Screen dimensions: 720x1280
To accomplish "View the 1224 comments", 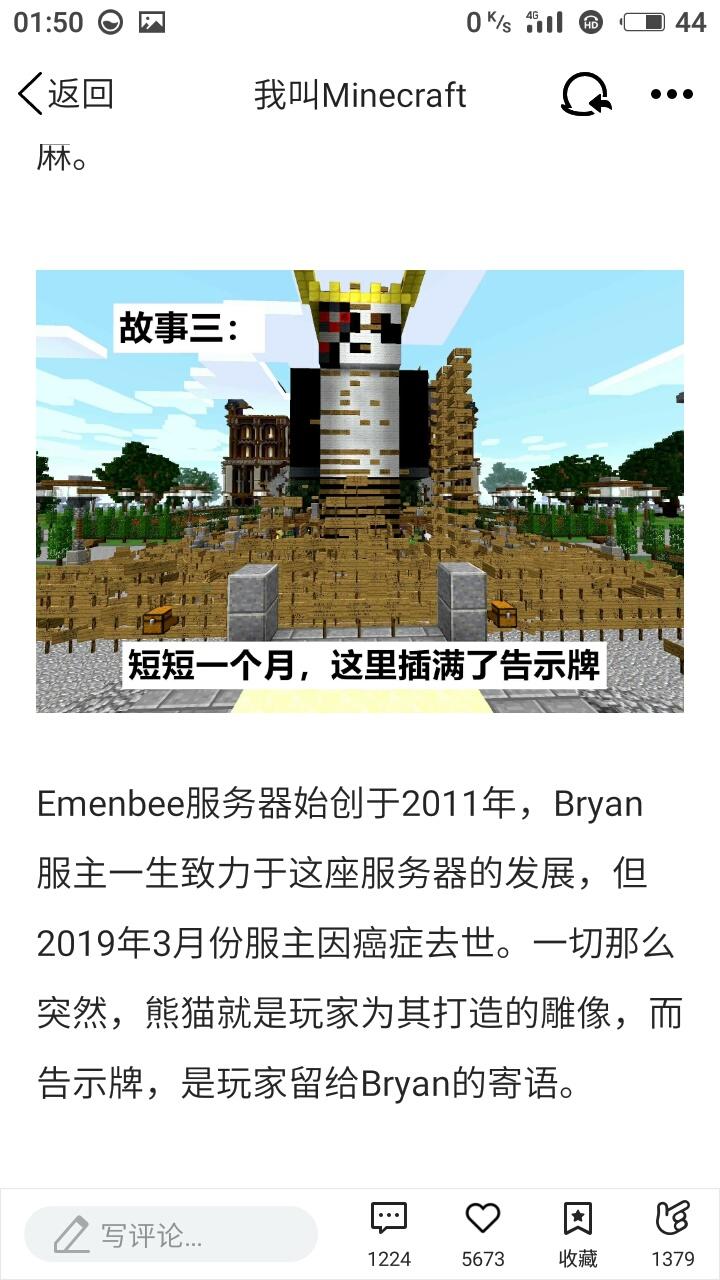I will click(x=388, y=1234).
